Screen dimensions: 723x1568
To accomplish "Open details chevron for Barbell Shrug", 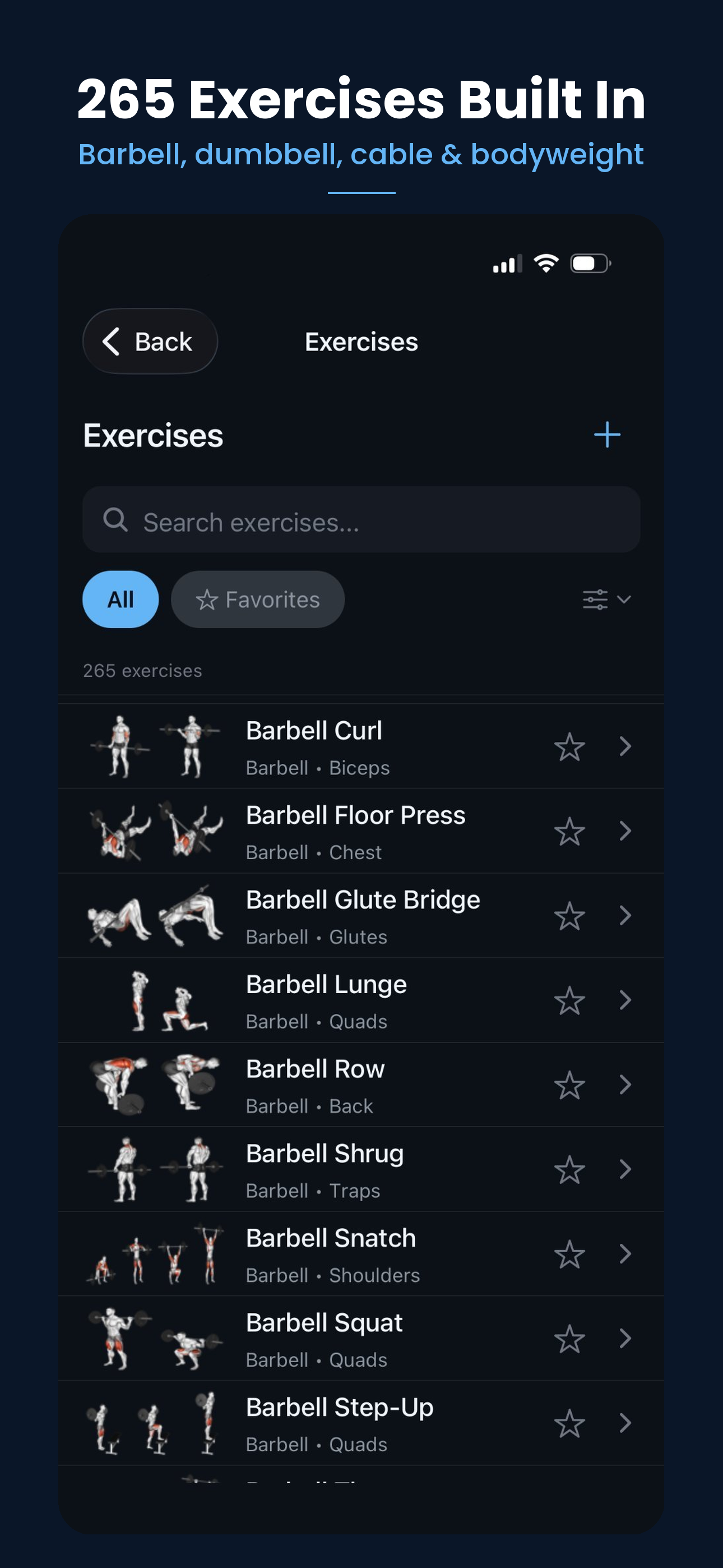I will coord(625,1169).
